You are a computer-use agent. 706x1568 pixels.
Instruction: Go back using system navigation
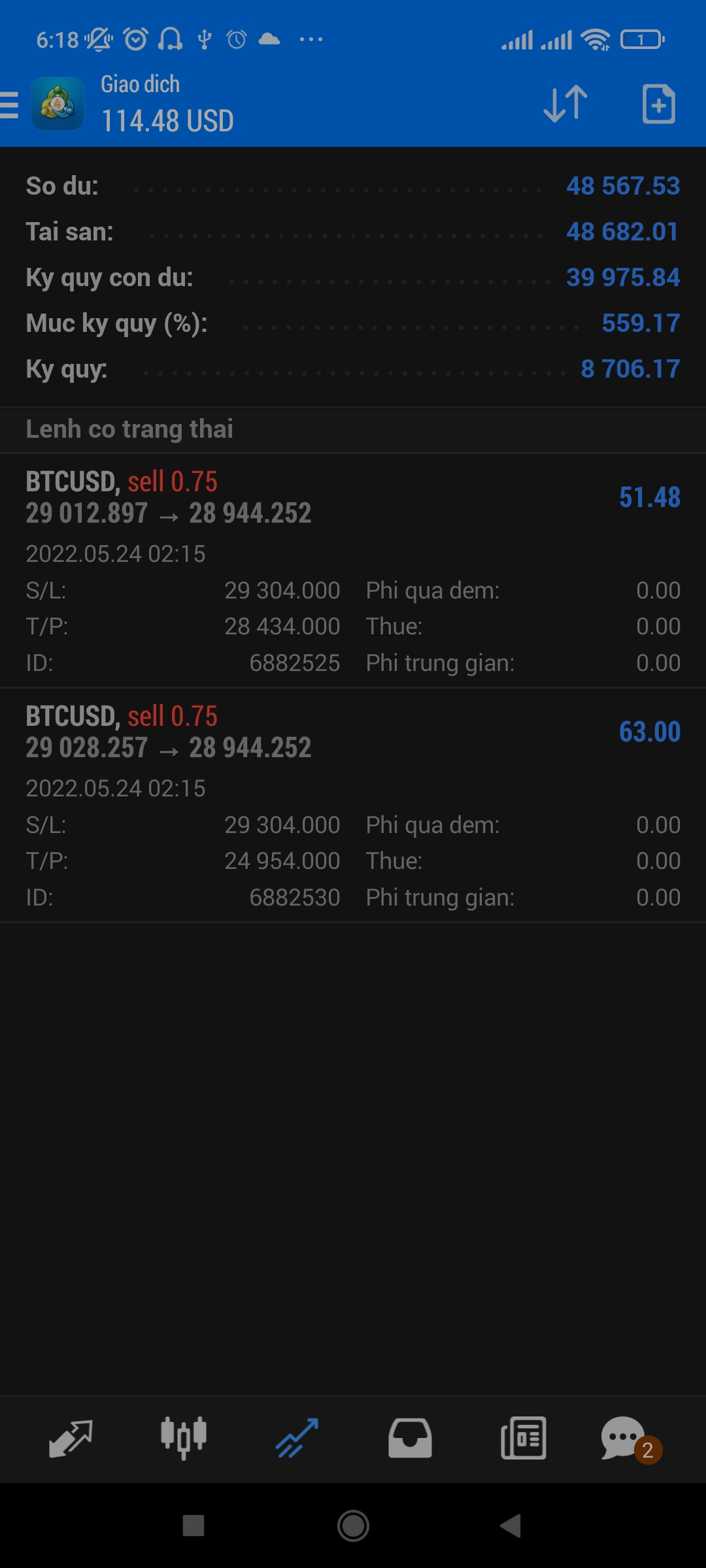(511, 1526)
